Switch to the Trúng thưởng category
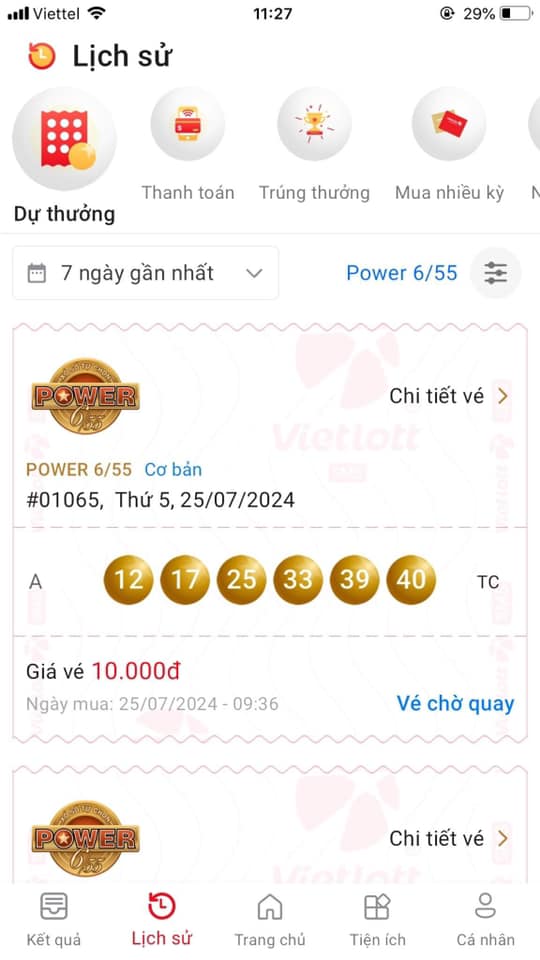540x960 pixels. [314, 144]
